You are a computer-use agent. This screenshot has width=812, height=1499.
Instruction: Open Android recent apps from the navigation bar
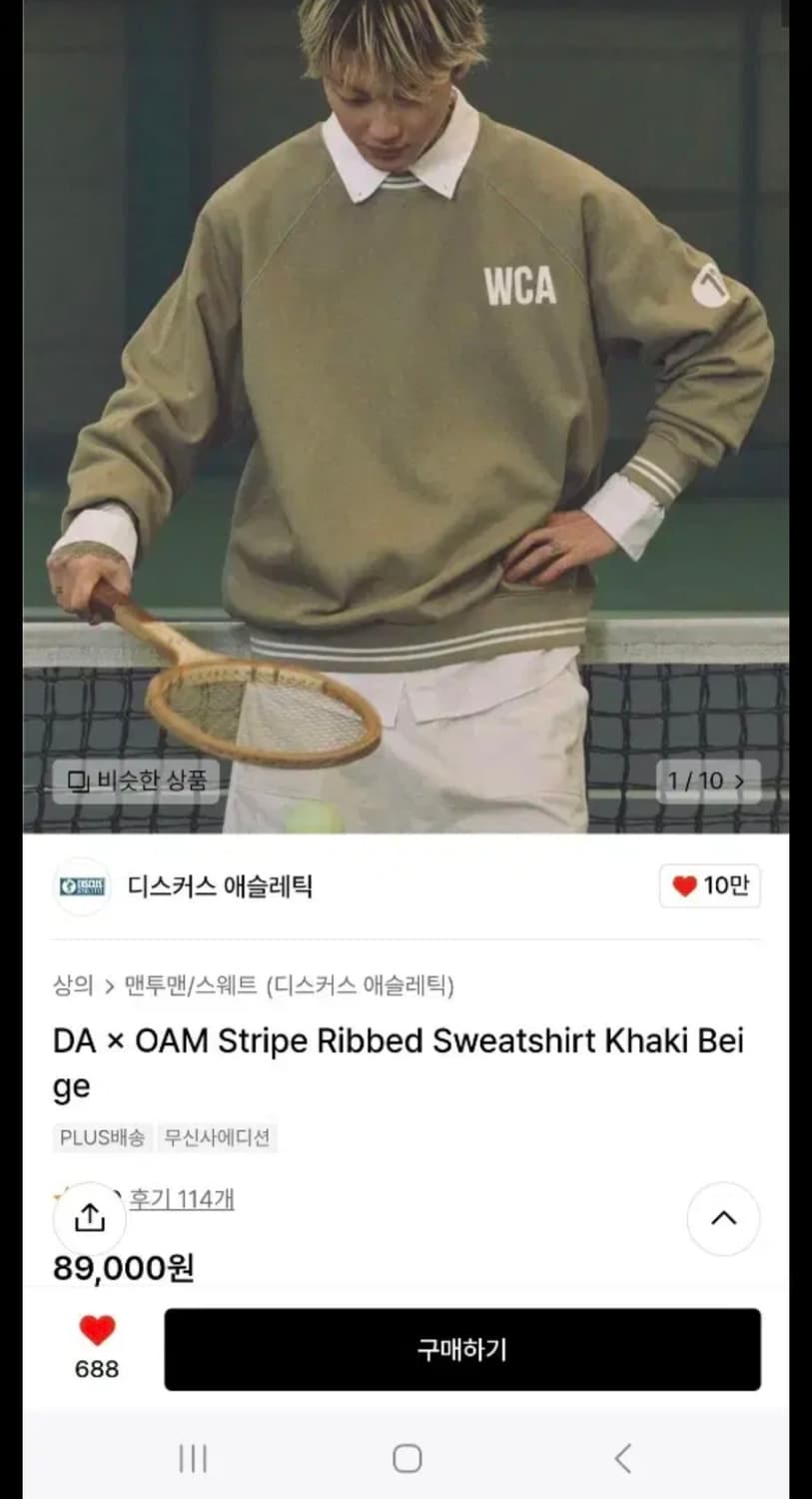tap(192, 1458)
